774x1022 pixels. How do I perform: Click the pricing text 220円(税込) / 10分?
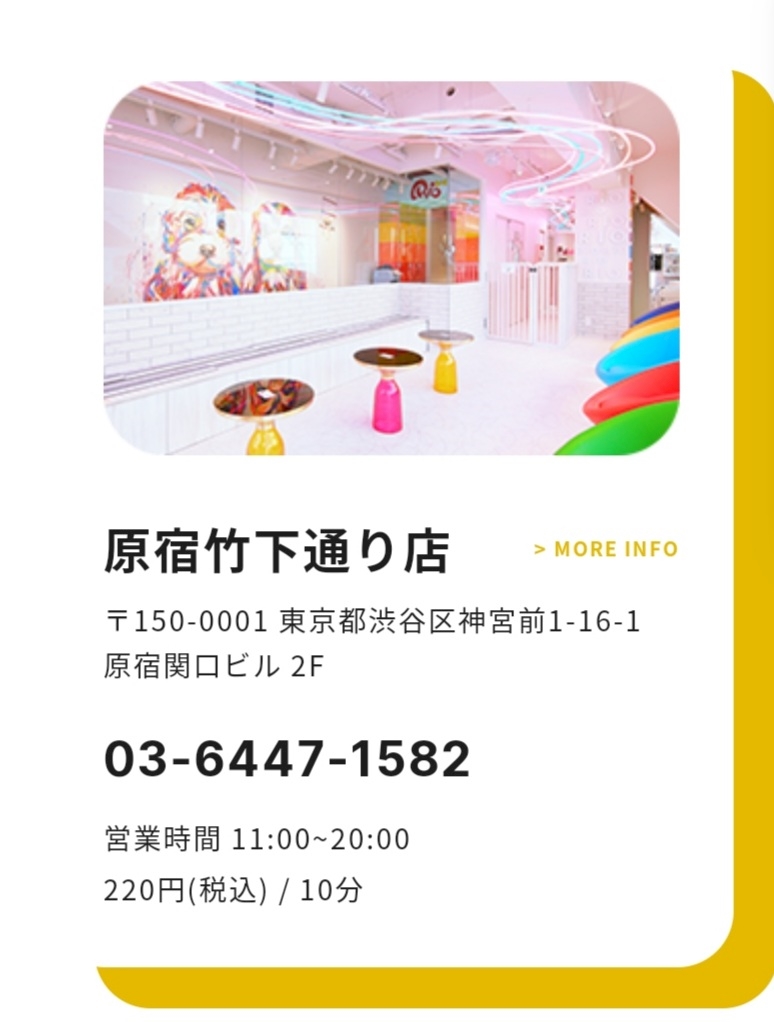235,888
